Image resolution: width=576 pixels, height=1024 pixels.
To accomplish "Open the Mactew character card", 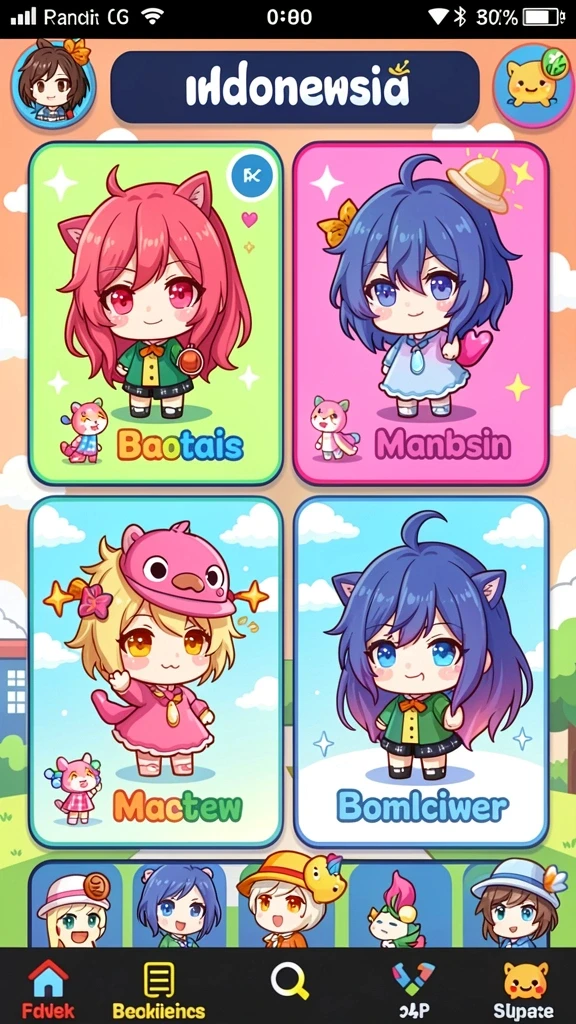I will click(x=156, y=672).
